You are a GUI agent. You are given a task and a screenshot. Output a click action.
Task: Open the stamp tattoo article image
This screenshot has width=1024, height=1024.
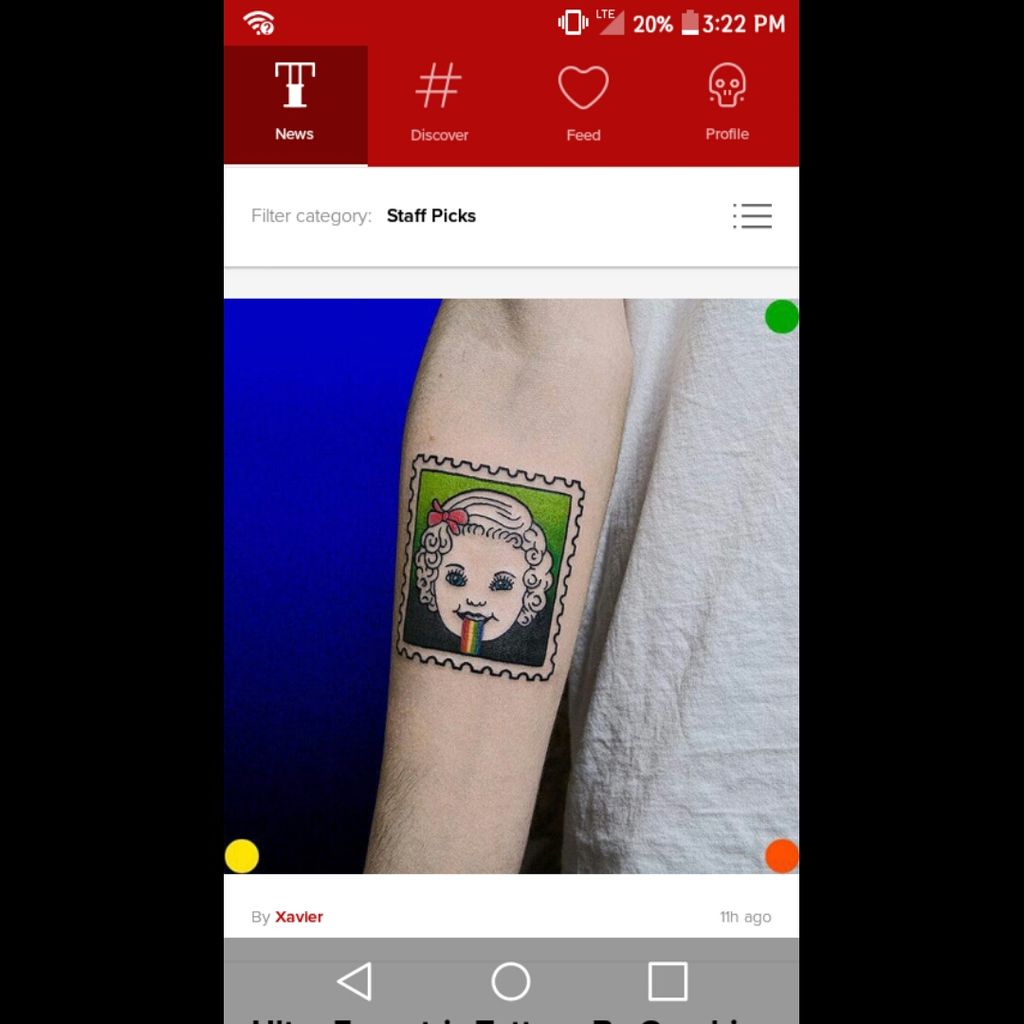coord(511,586)
